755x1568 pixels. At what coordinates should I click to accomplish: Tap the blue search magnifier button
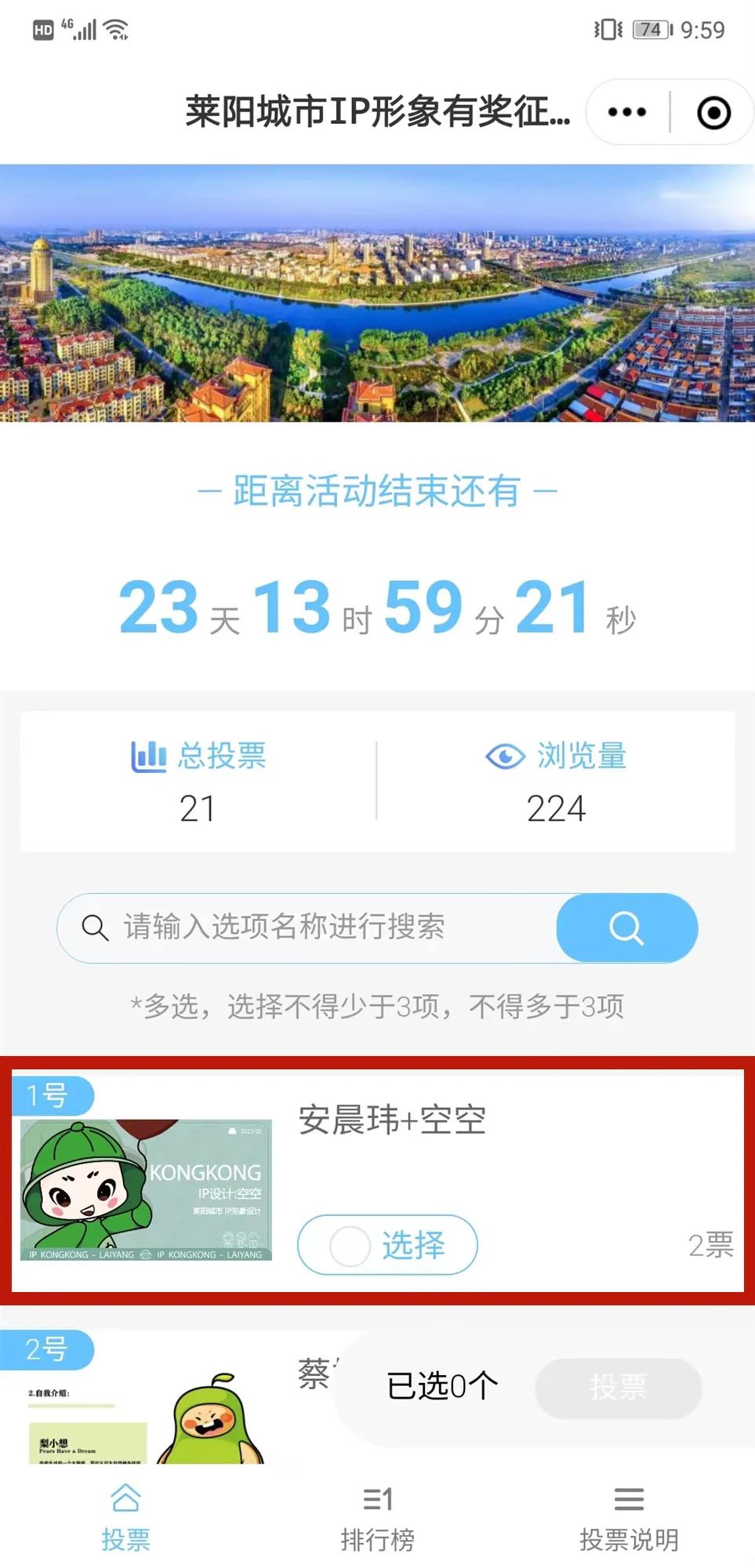(626, 927)
